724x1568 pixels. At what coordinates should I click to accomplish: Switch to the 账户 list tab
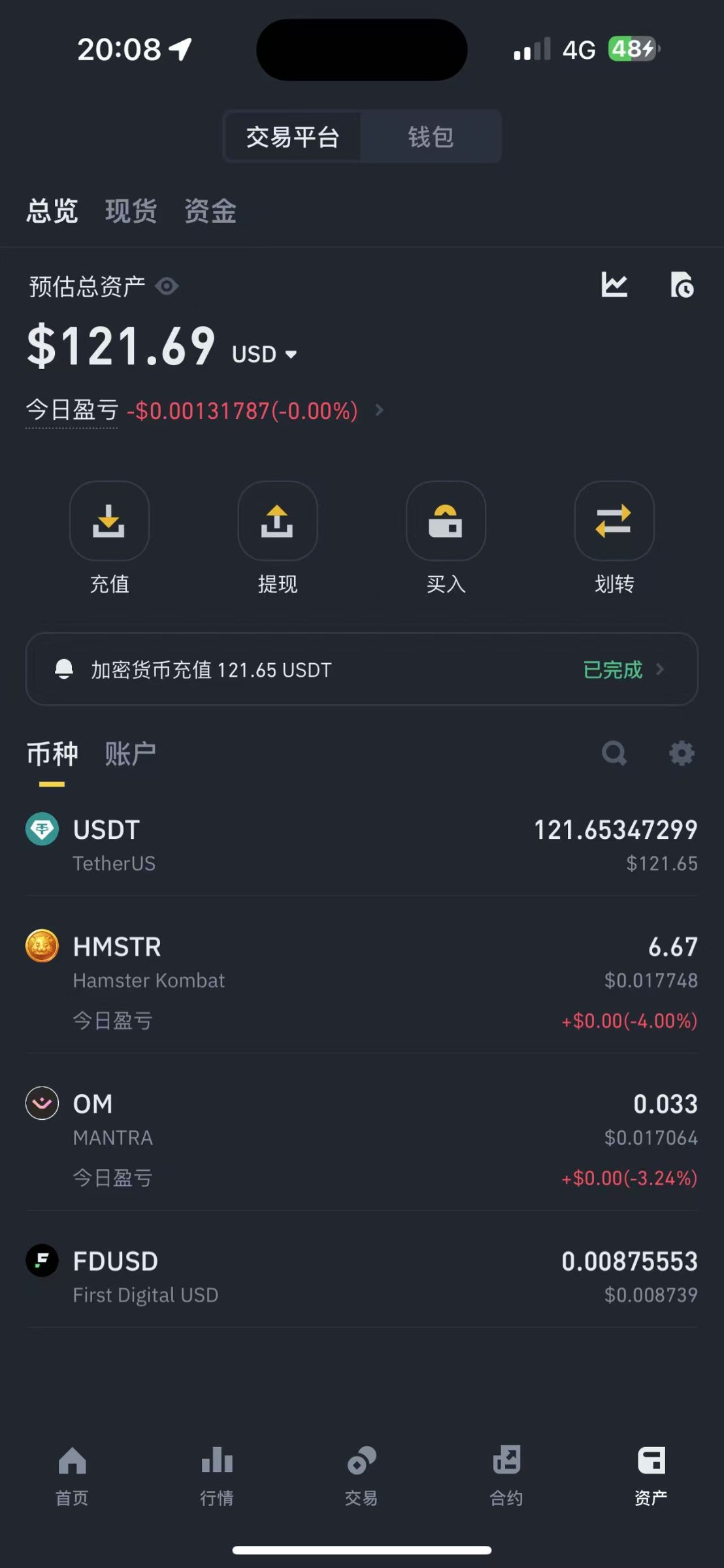pos(130,754)
